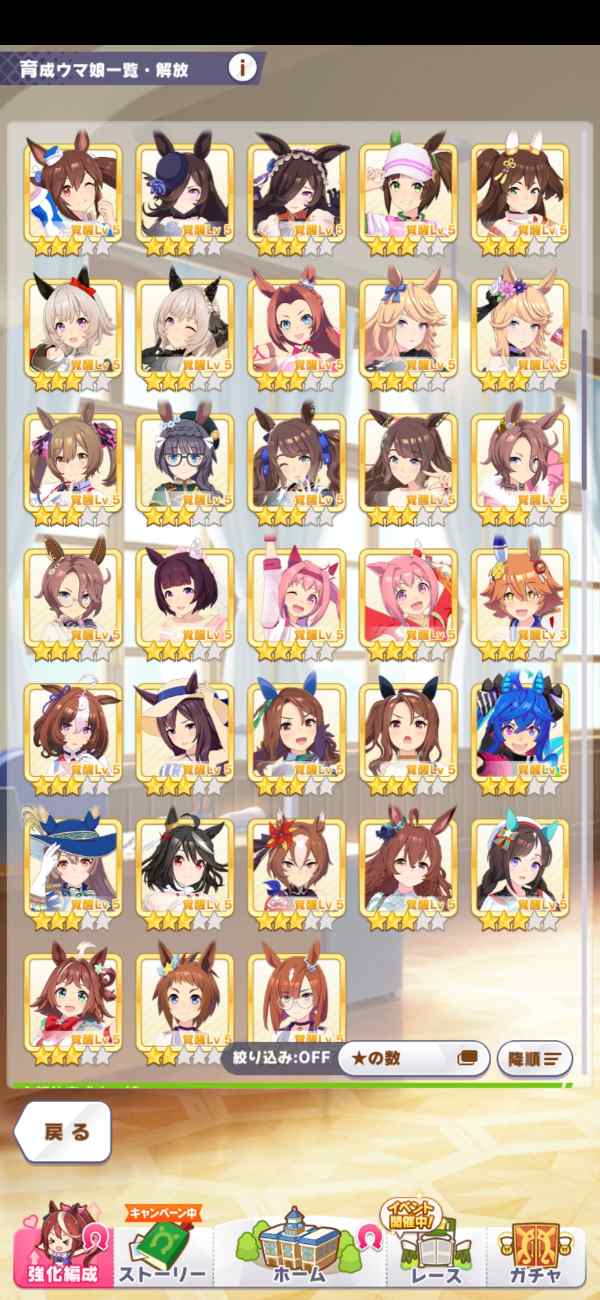This screenshot has height=1300, width=600.
Task: Tap the 戻る back button
Action: coord(64,1131)
